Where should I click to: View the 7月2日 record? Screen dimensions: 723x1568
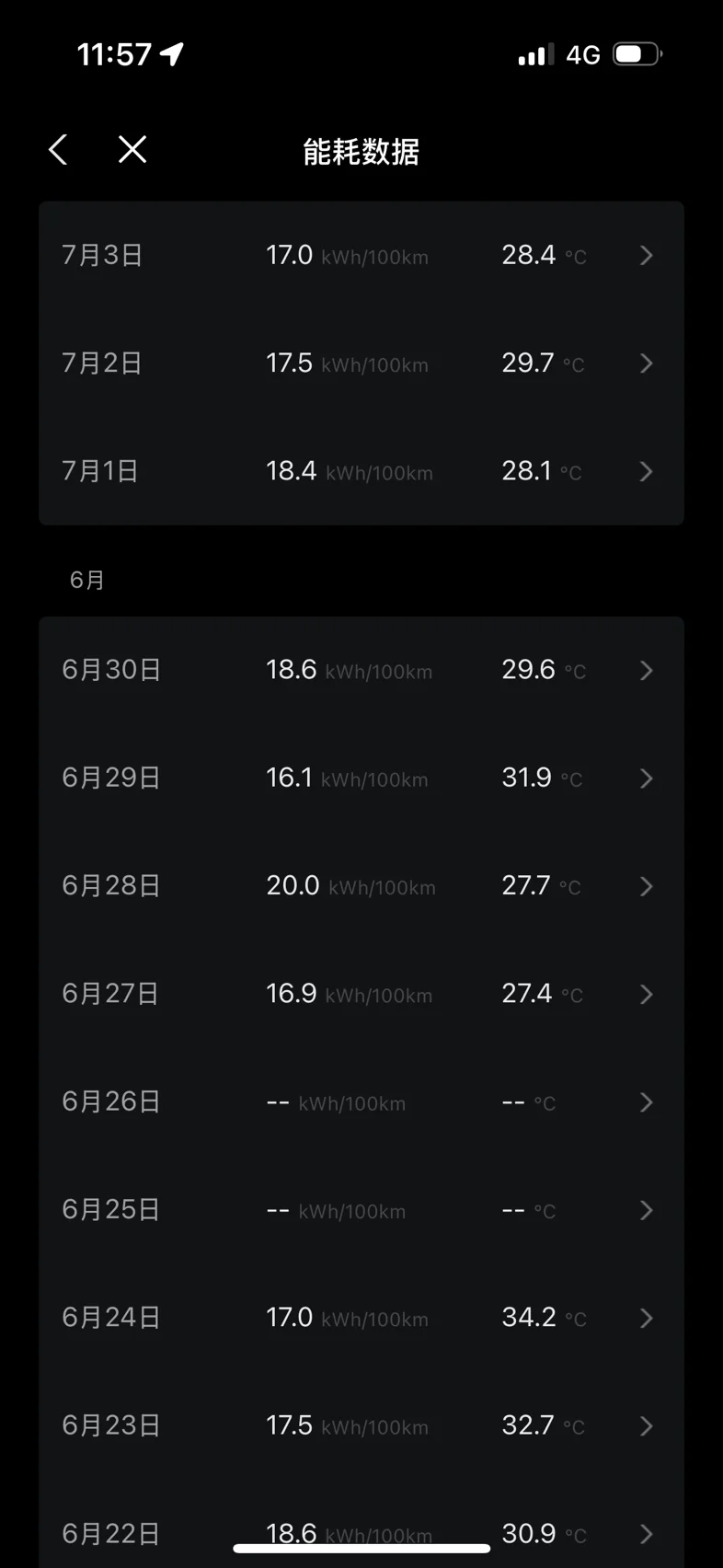coord(361,363)
